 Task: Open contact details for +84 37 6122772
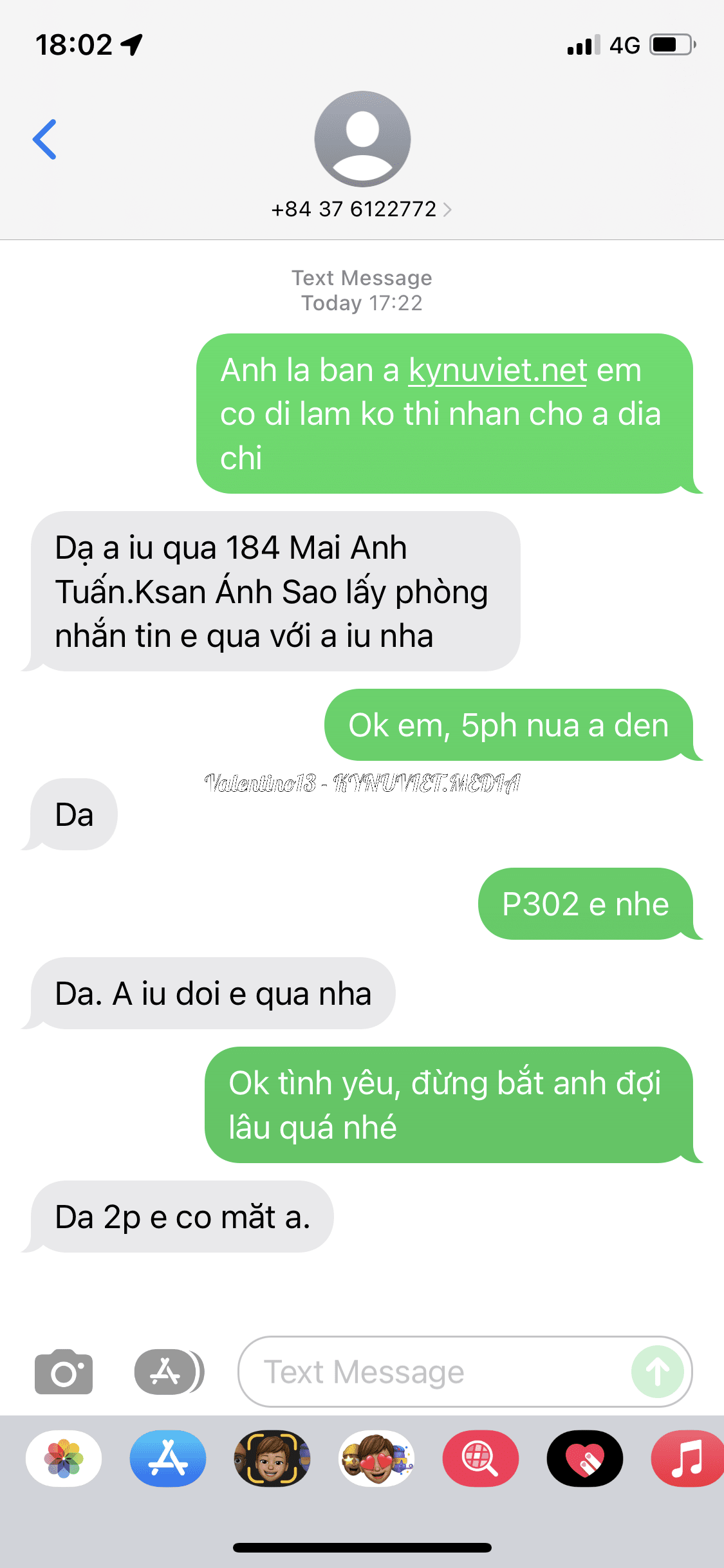[x=362, y=209]
